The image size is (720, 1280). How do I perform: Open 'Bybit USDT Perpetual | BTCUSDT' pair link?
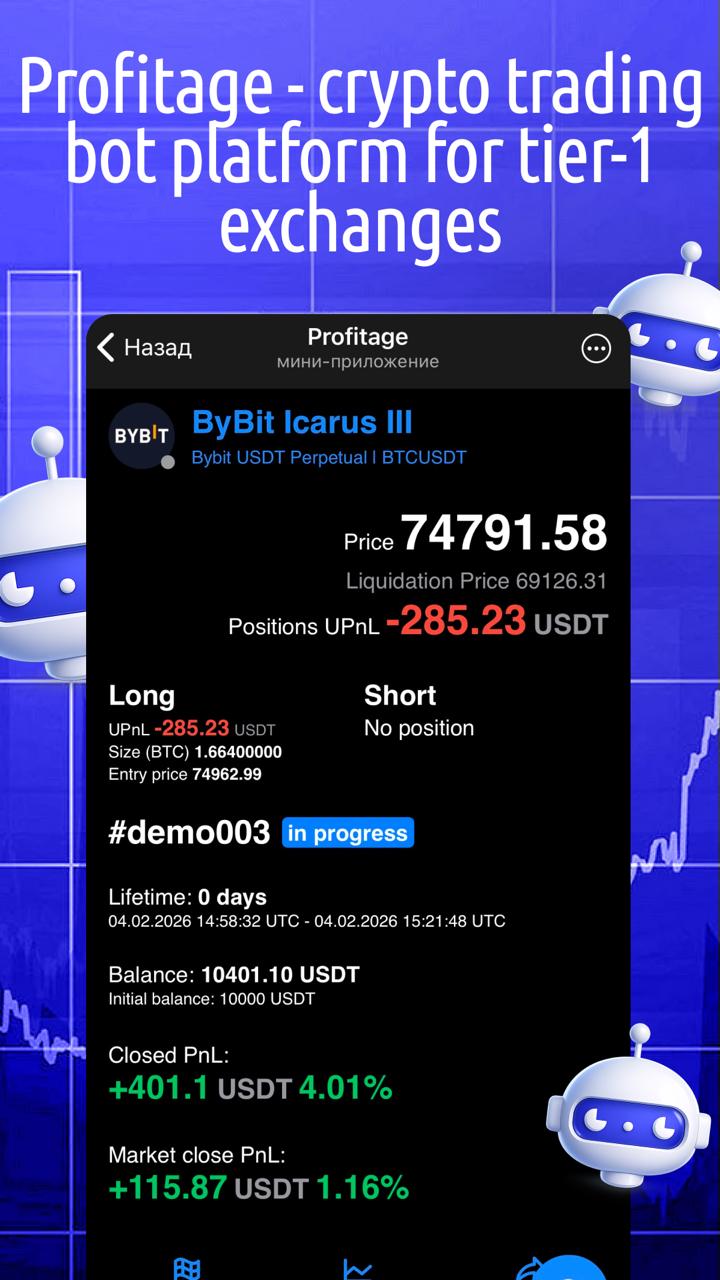click(x=328, y=457)
